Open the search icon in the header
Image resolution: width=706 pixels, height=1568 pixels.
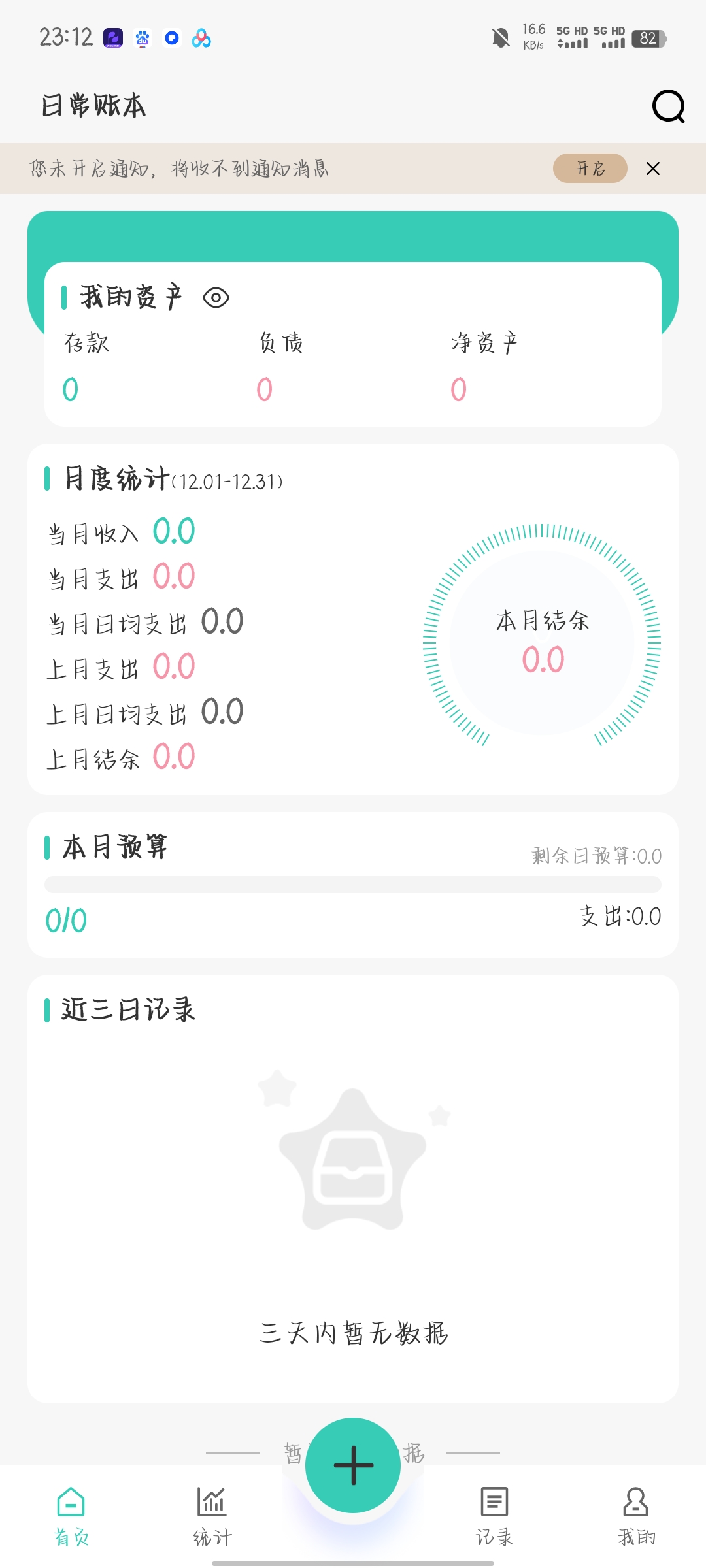click(668, 106)
